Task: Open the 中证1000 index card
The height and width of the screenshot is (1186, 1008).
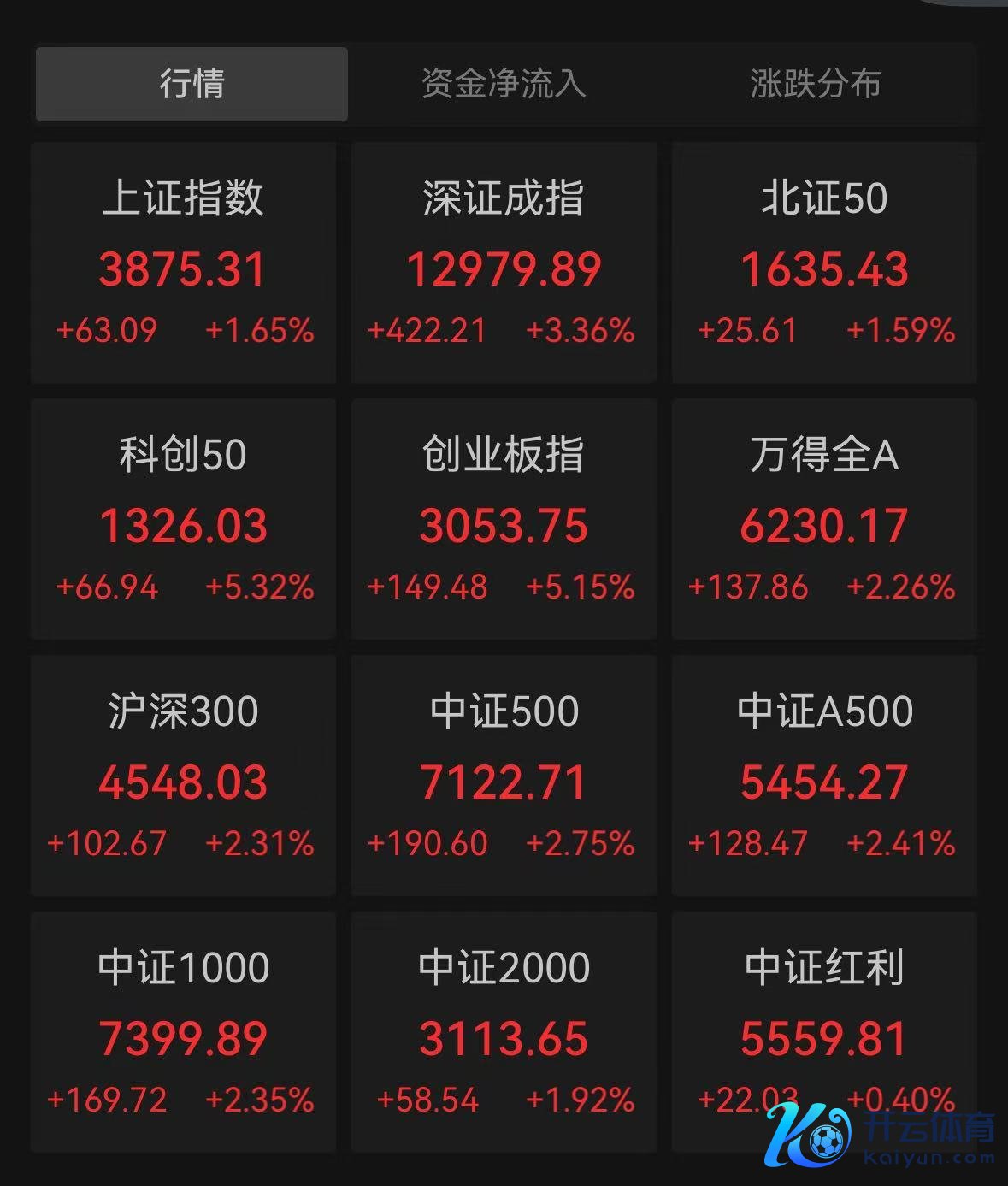Action: [x=183, y=1030]
